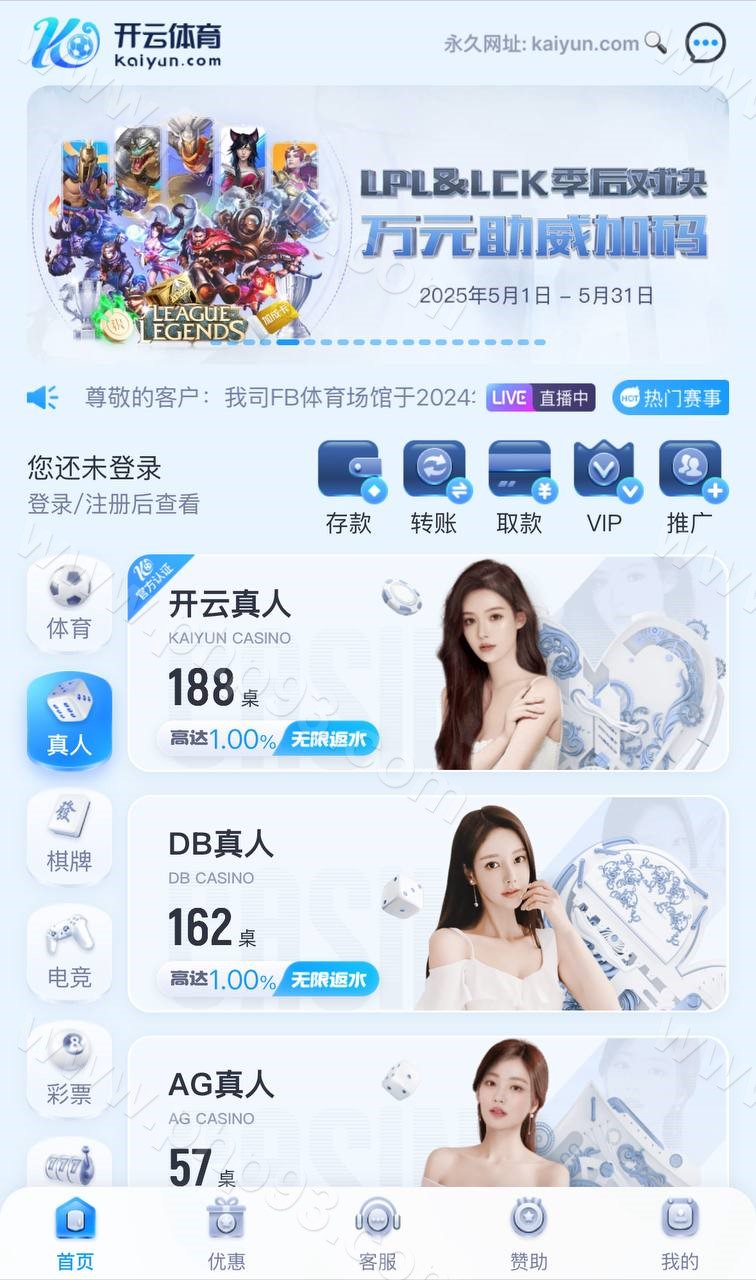Open the DB真人 casino card
The width and height of the screenshot is (756, 1280).
click(428, 903)
